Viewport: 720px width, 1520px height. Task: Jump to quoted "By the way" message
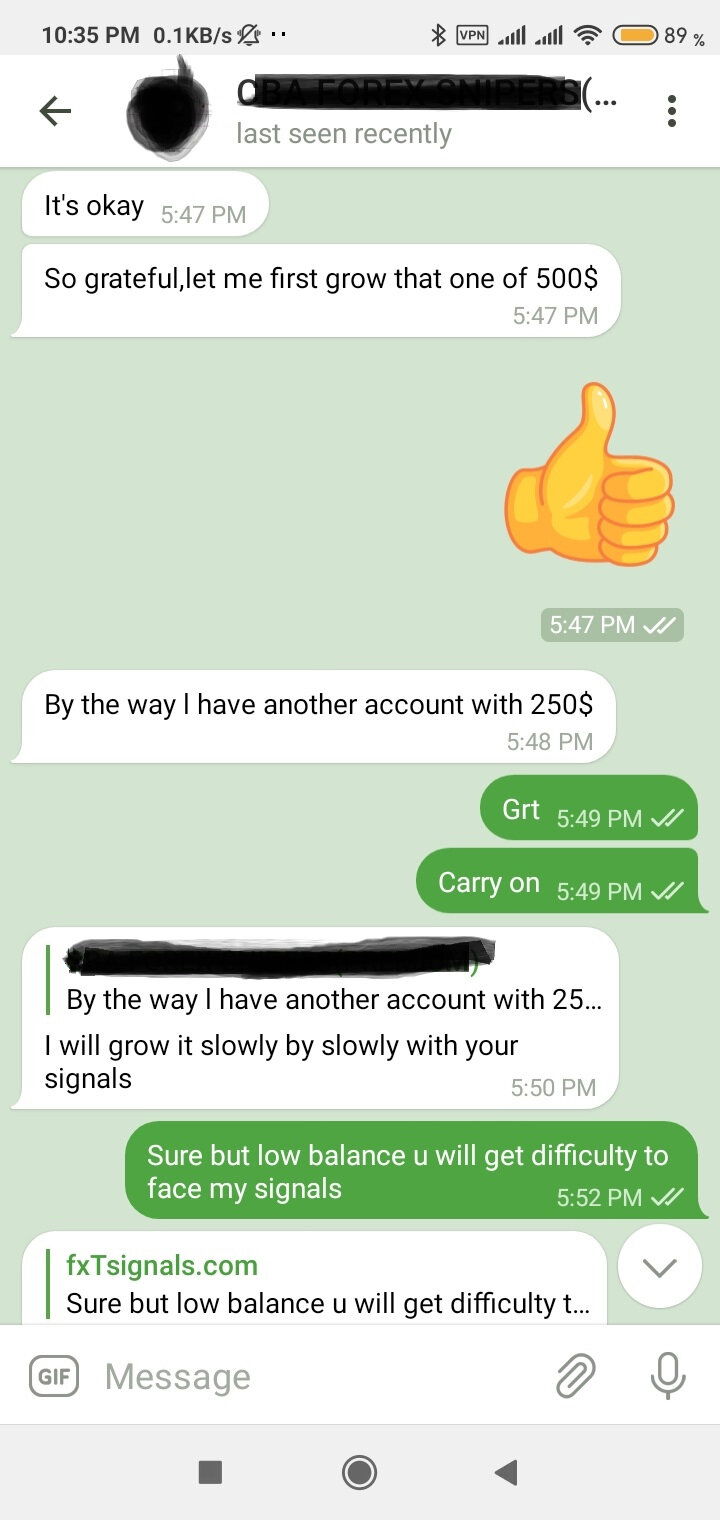pos(330,998)
